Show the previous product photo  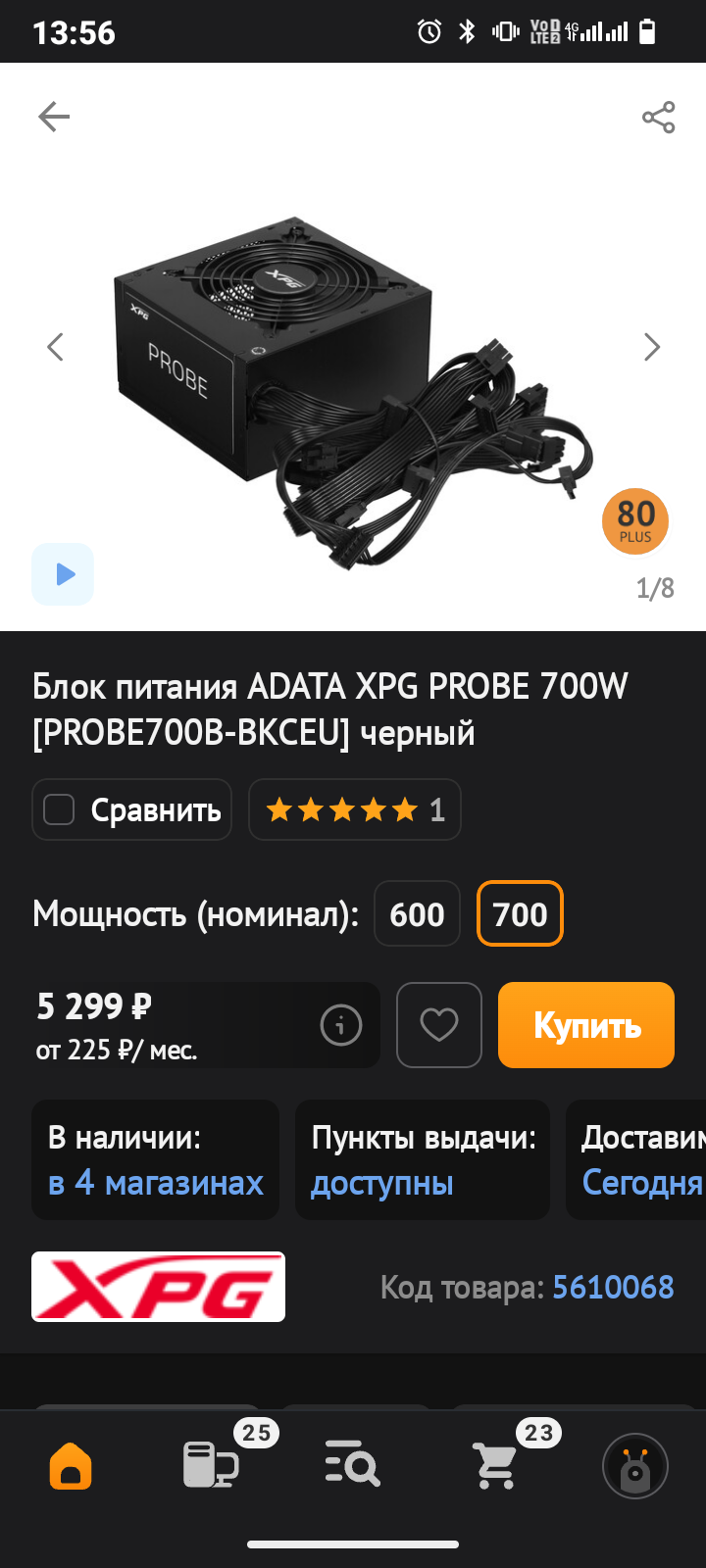55,347
